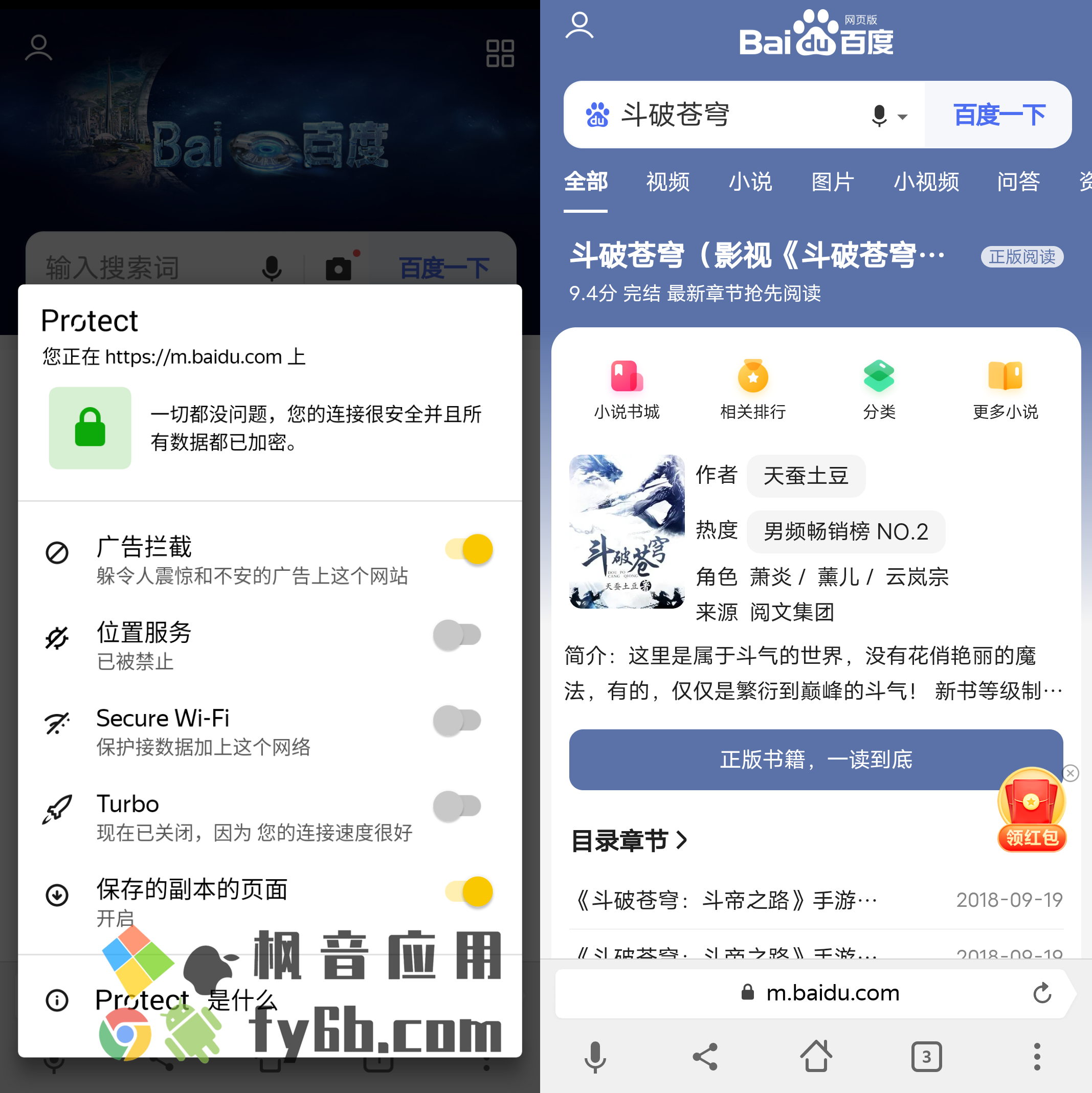1092x1093 pixels.
Task: Enable the Secure Wi-Fi switch
Action: click(x=457, y=720)
